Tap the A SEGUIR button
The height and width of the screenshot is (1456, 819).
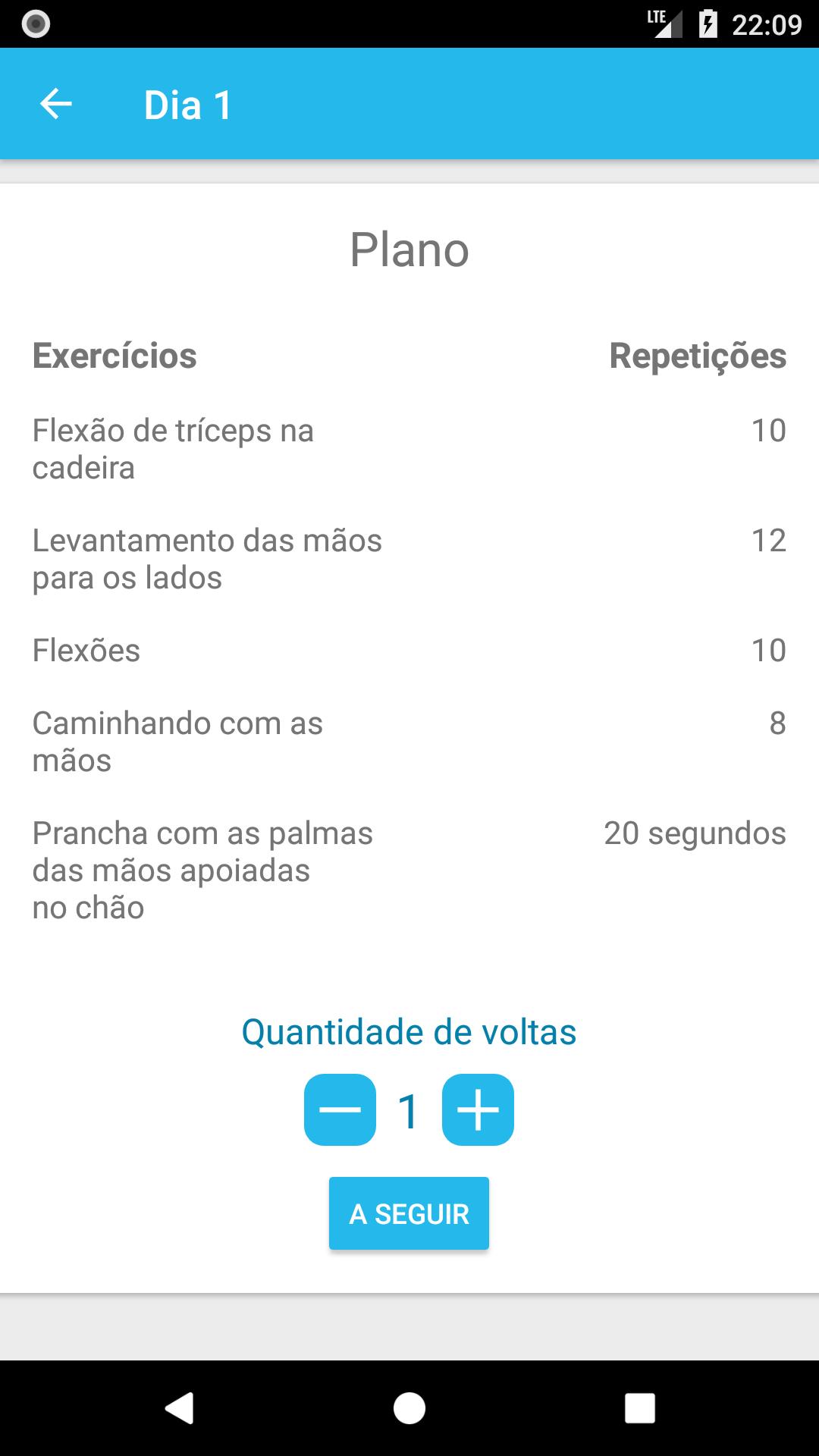409,1213
